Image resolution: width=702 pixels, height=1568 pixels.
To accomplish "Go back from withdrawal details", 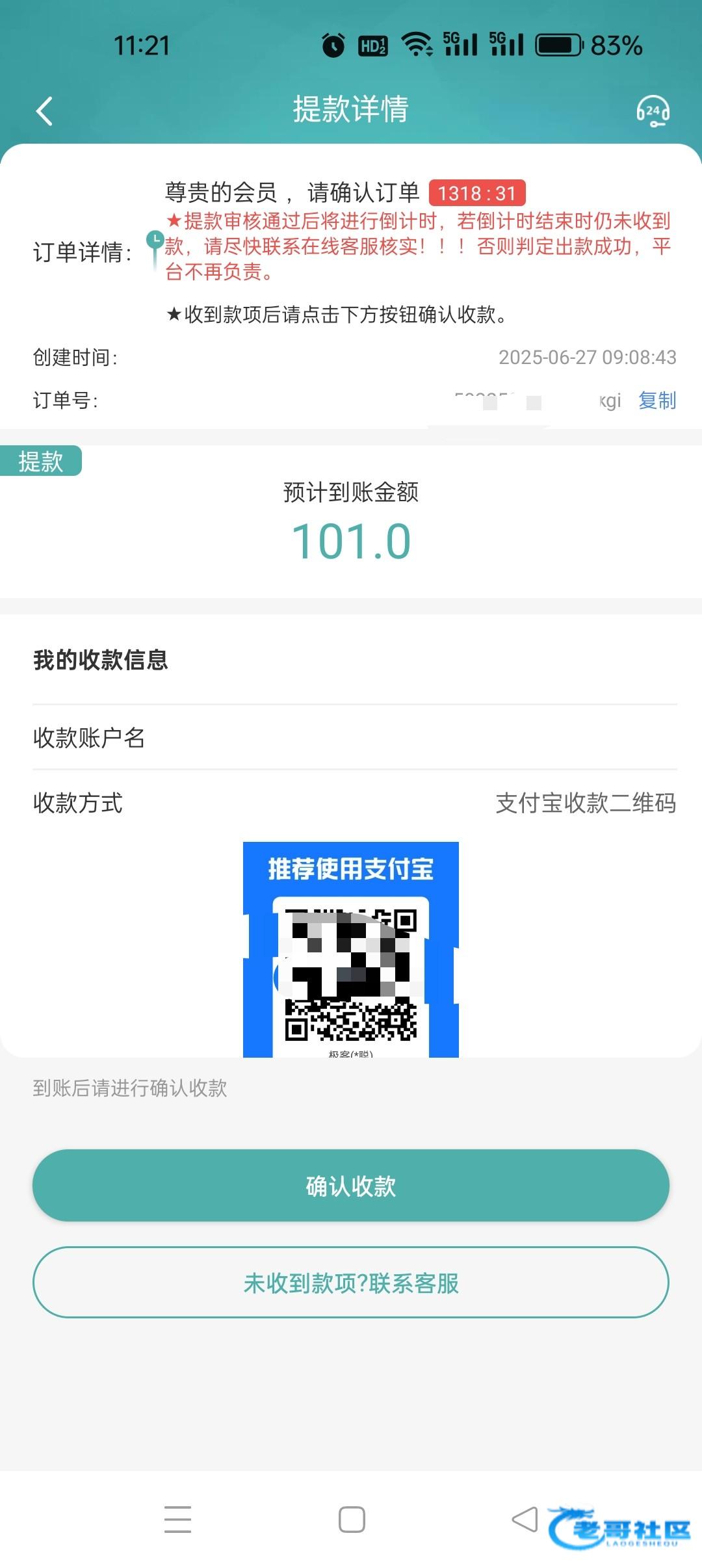I will click(44, 111).
